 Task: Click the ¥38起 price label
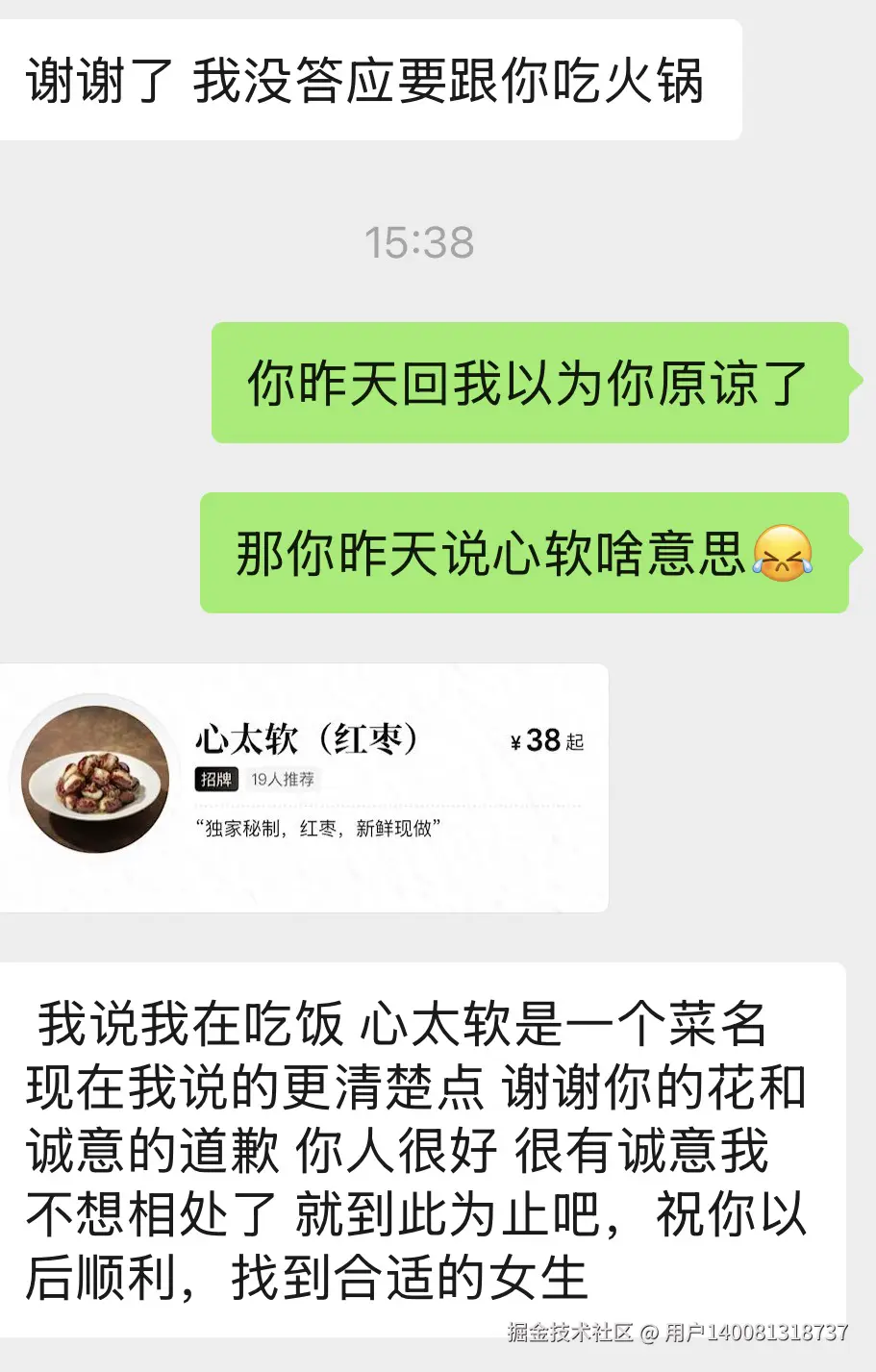pyautogui.click(x=547, y=741)
